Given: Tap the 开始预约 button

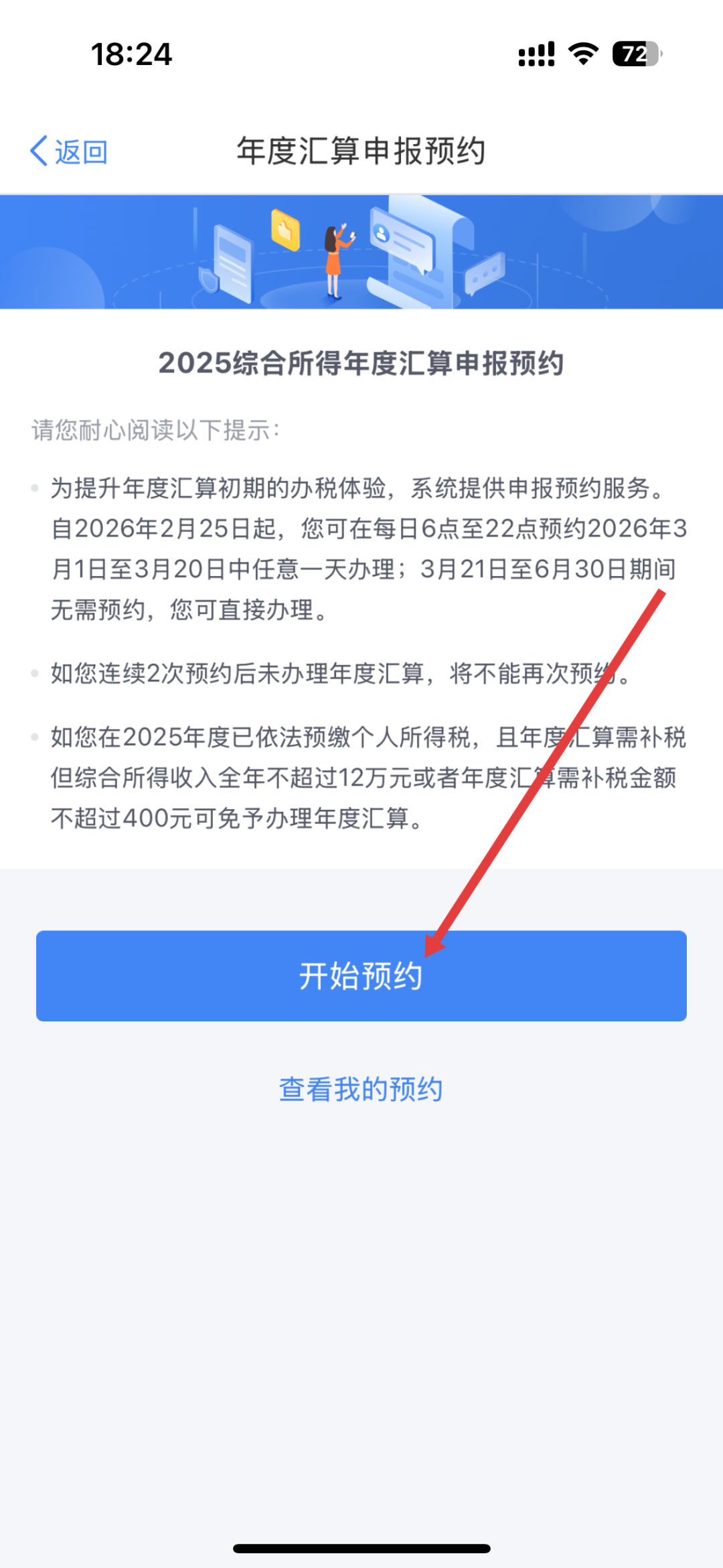Looking at the screenshot, I should click(x=361, y=975).
